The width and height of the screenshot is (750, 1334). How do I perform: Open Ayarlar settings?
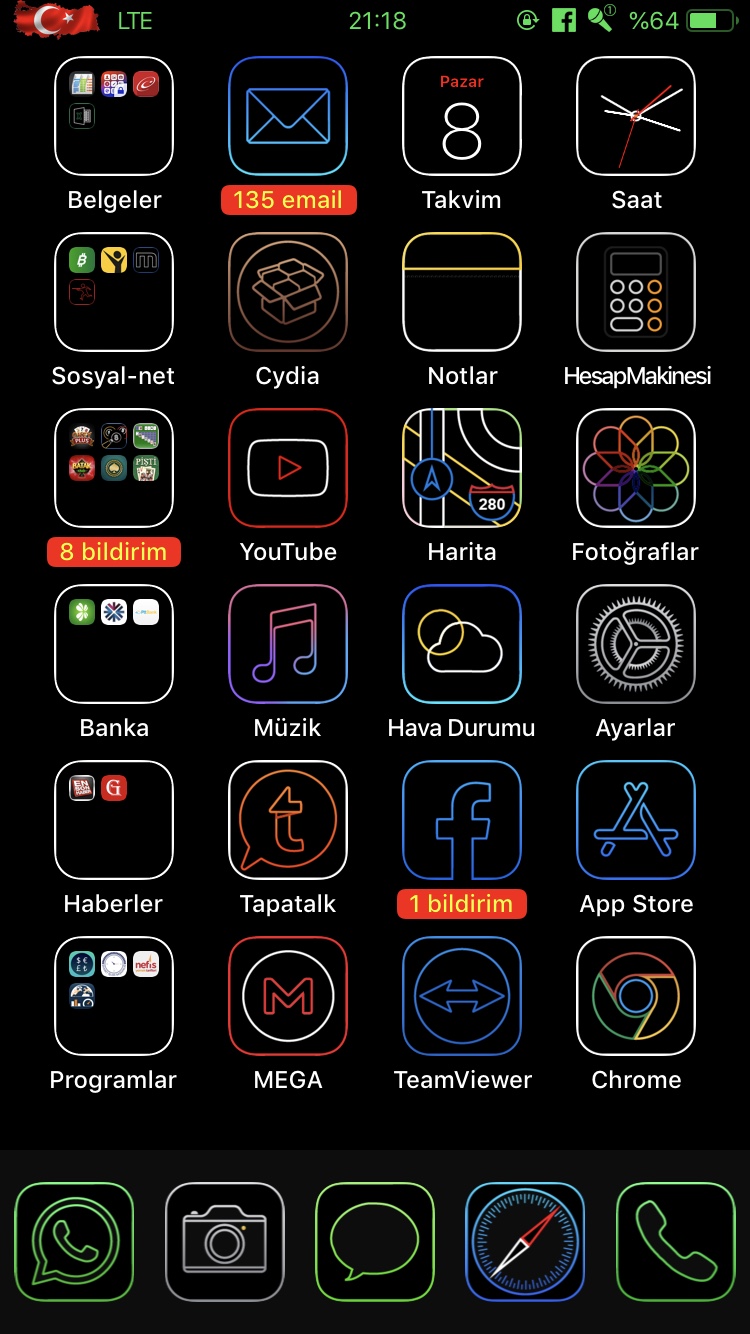[x=636, y=644]
